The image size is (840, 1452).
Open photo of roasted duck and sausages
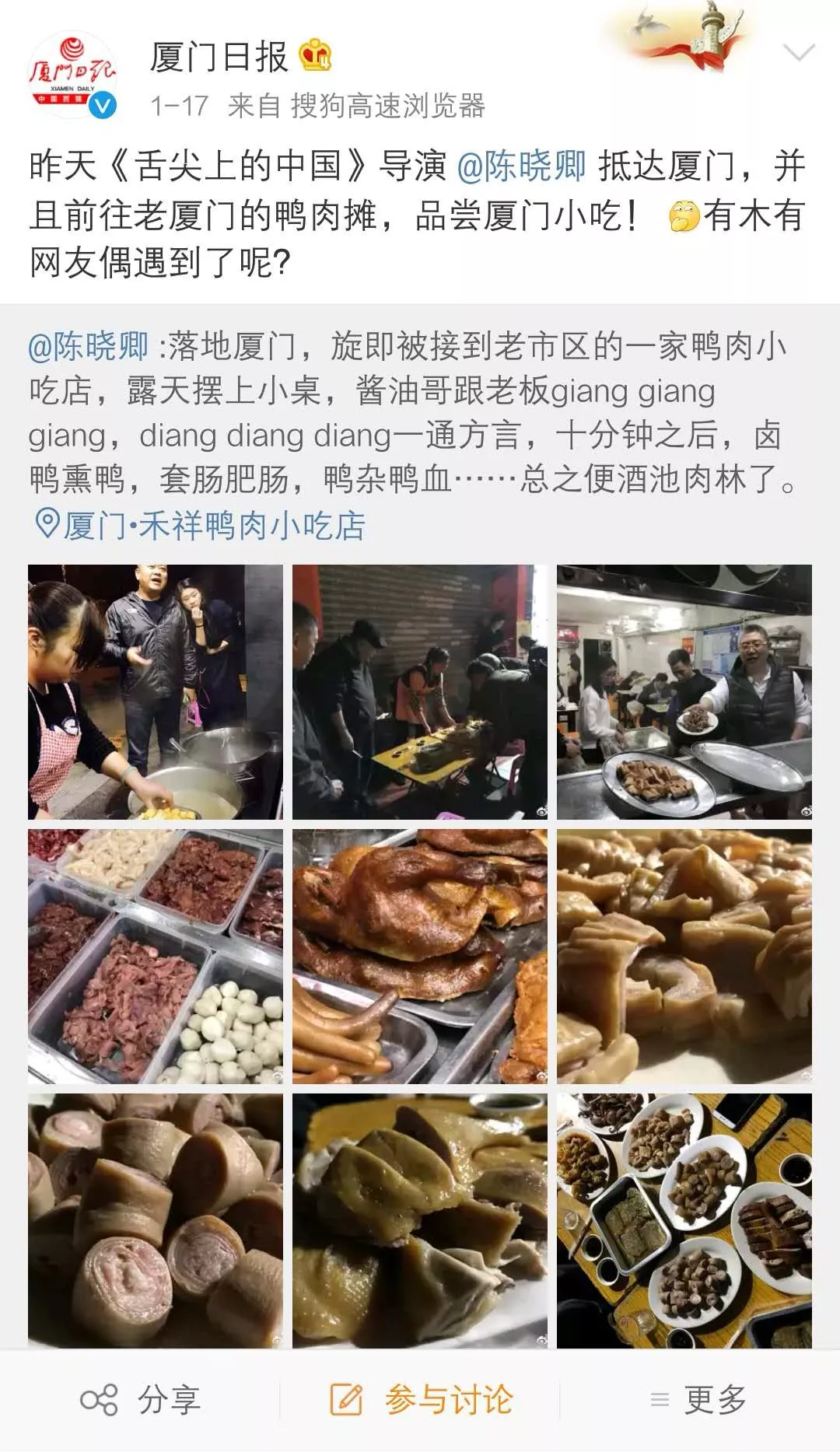pos(420,956)
